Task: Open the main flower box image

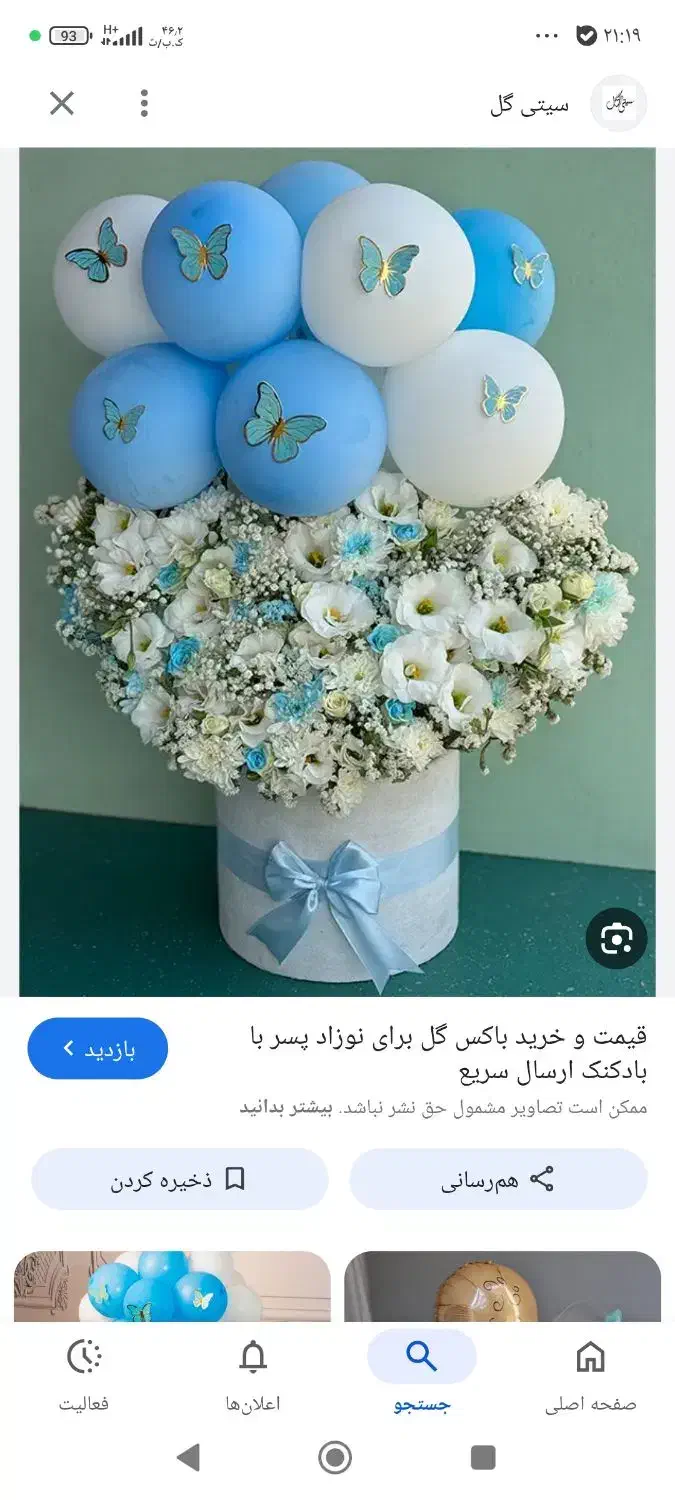Action: coord(337,570)
